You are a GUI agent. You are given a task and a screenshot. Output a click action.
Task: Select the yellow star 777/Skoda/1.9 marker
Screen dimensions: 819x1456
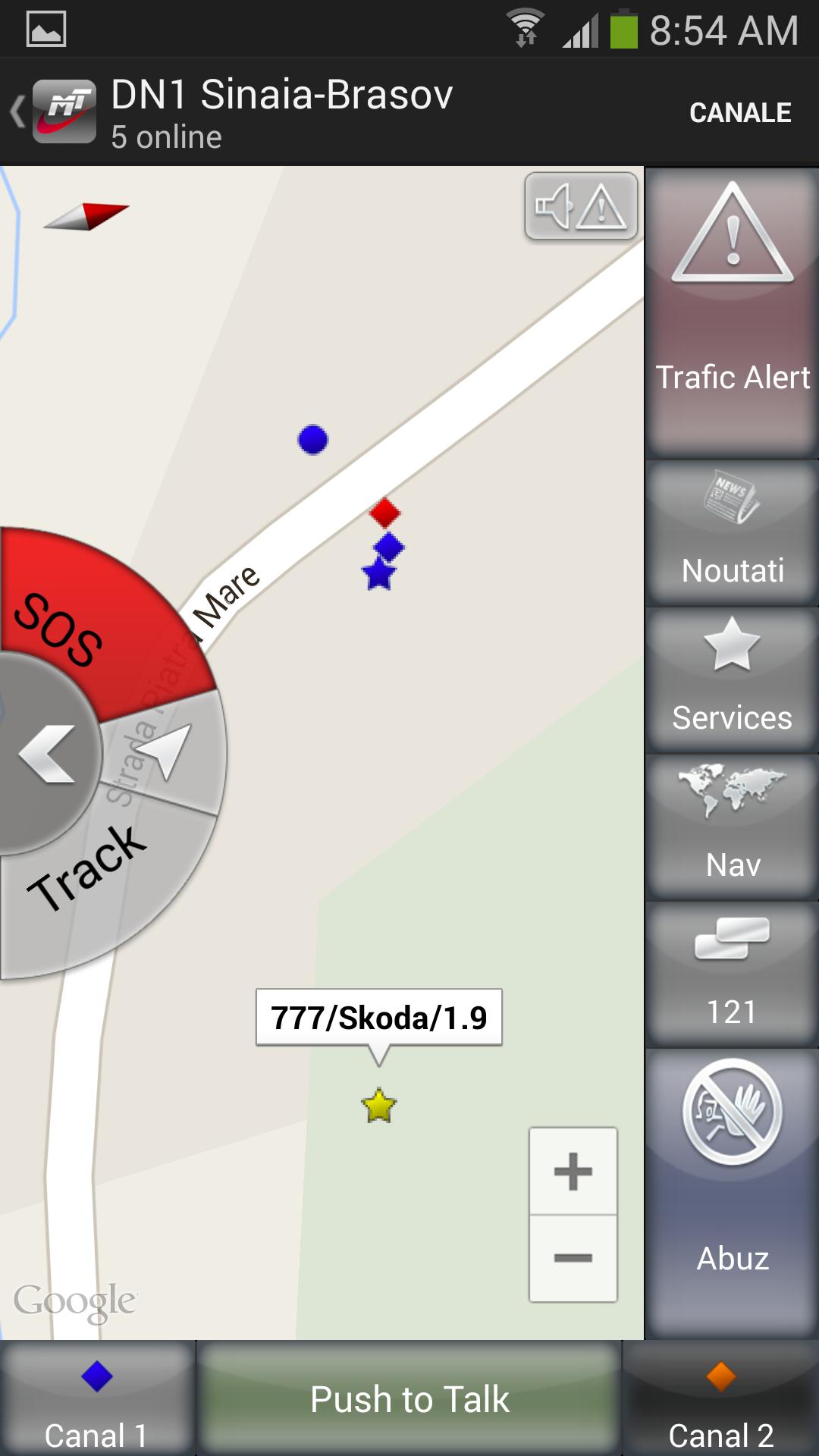tap(378, 1106)
